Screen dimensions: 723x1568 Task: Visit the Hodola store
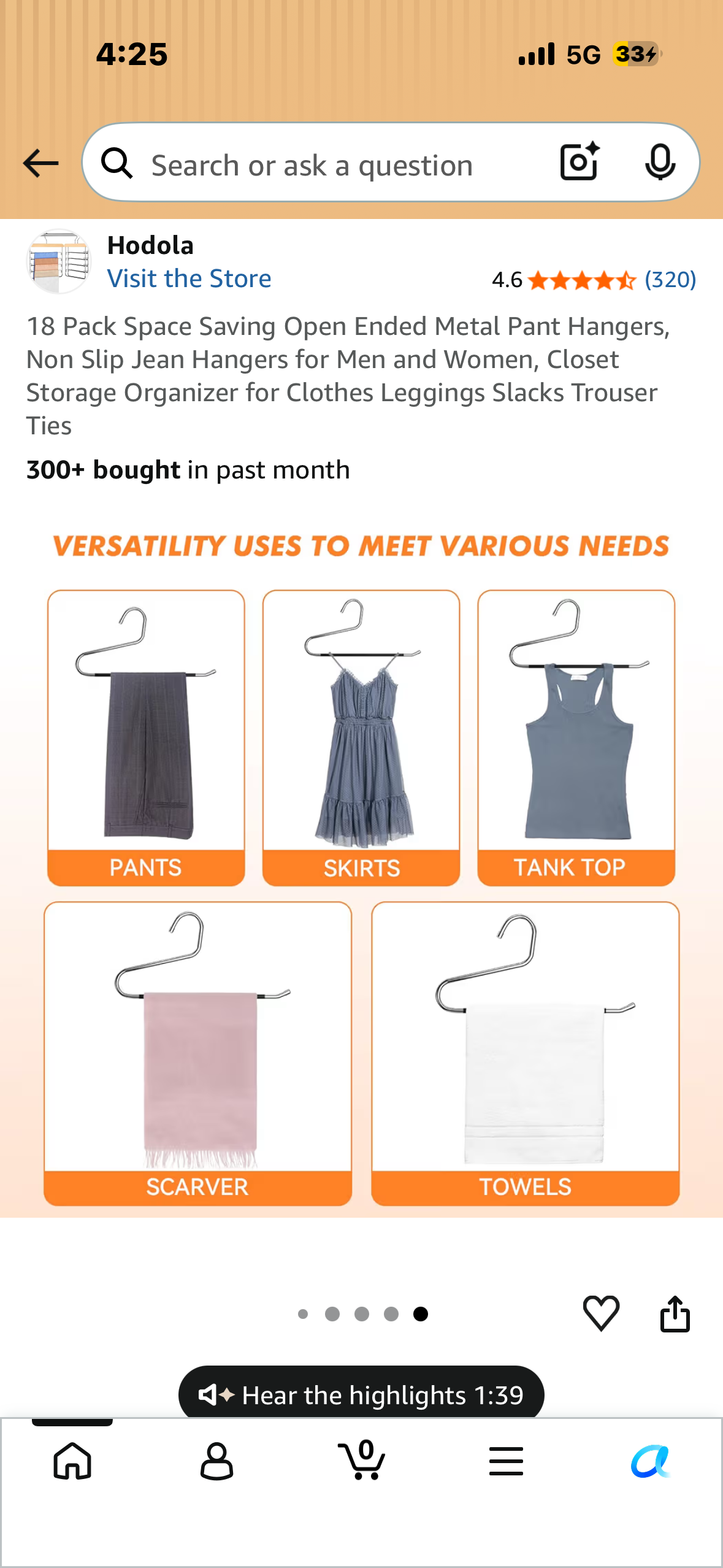[189, 279]
